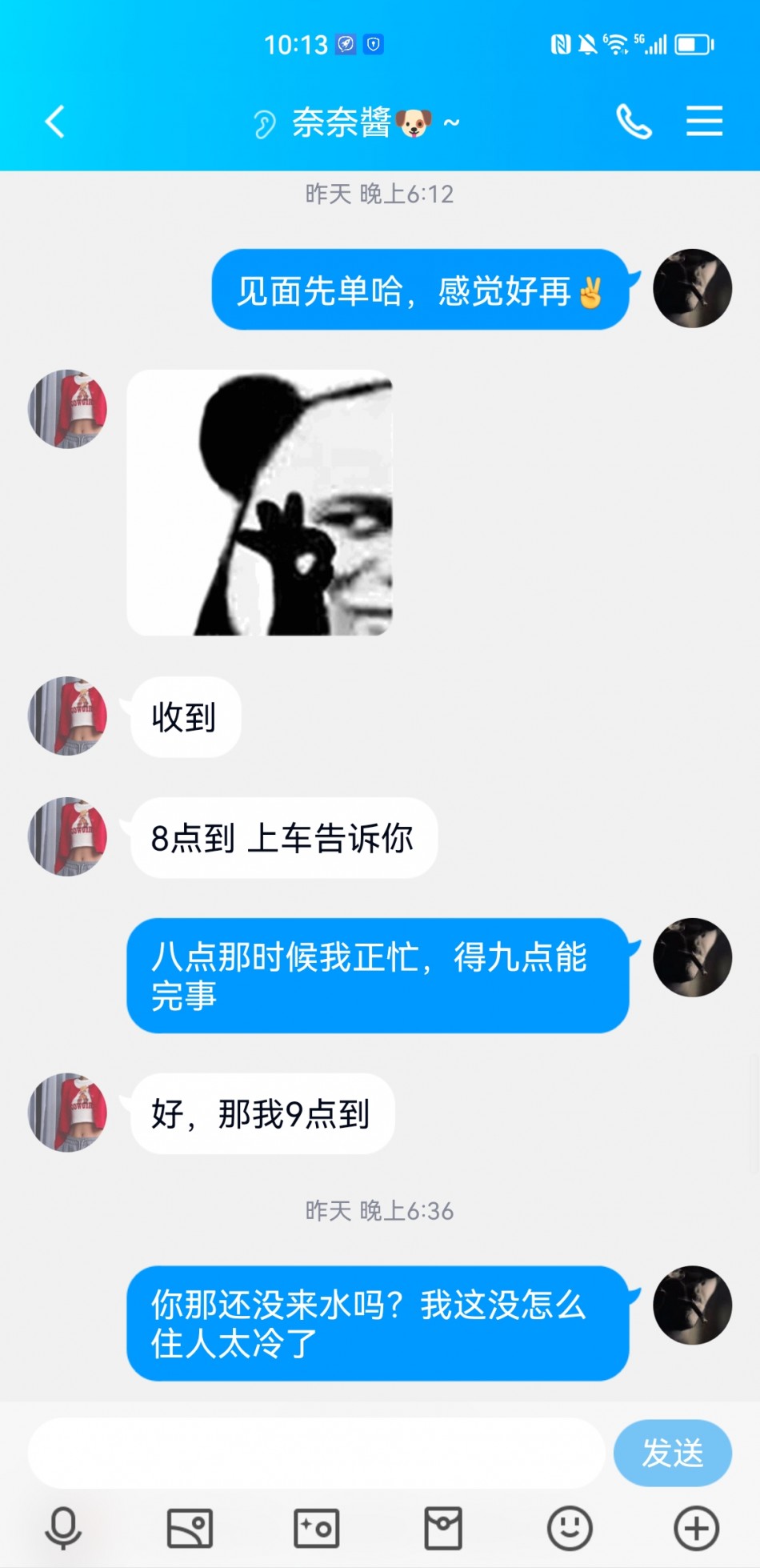View the panda OK meme image

point(260,503)
